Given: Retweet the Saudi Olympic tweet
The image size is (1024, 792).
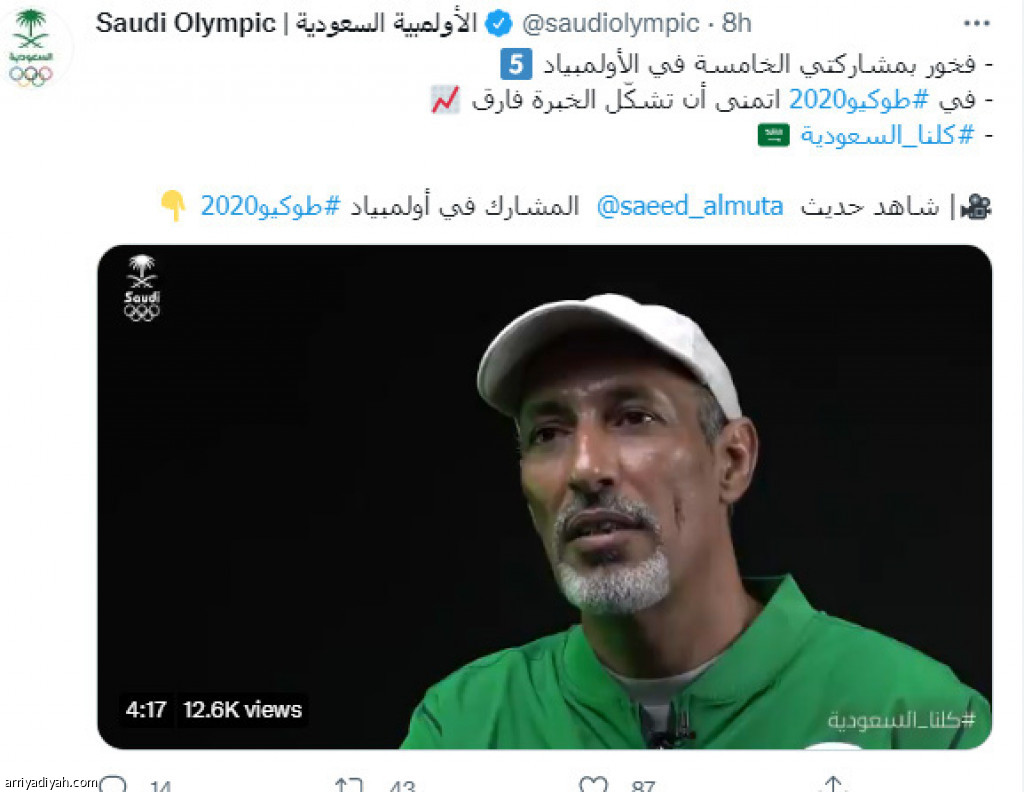Looking at the screenshot, I should click(x=347, y=785).
